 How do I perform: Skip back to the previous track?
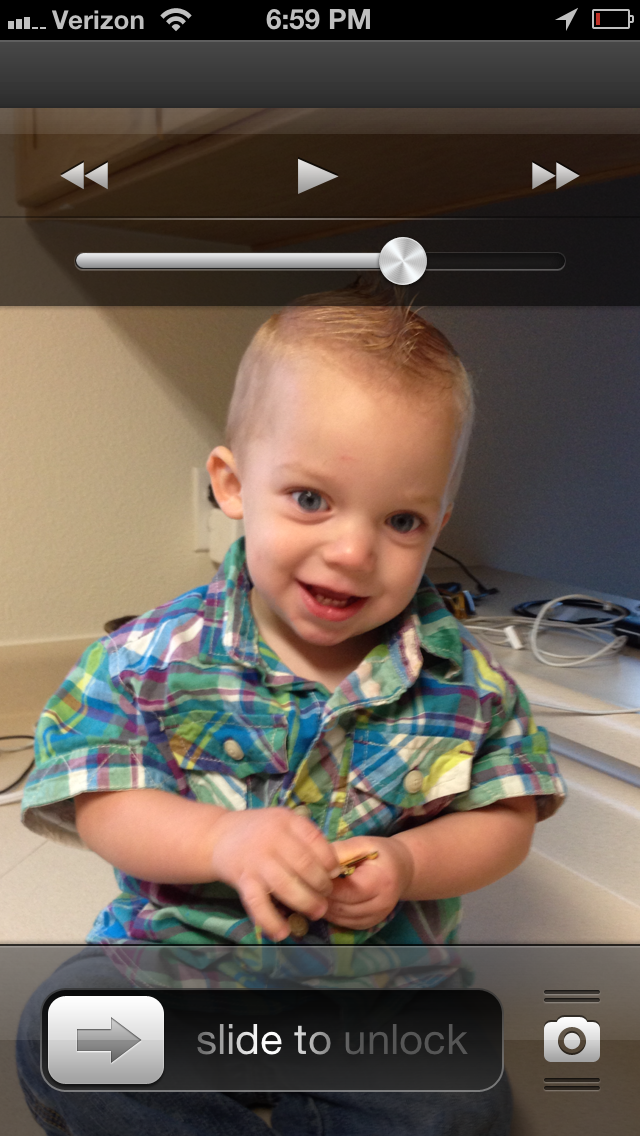84,177
